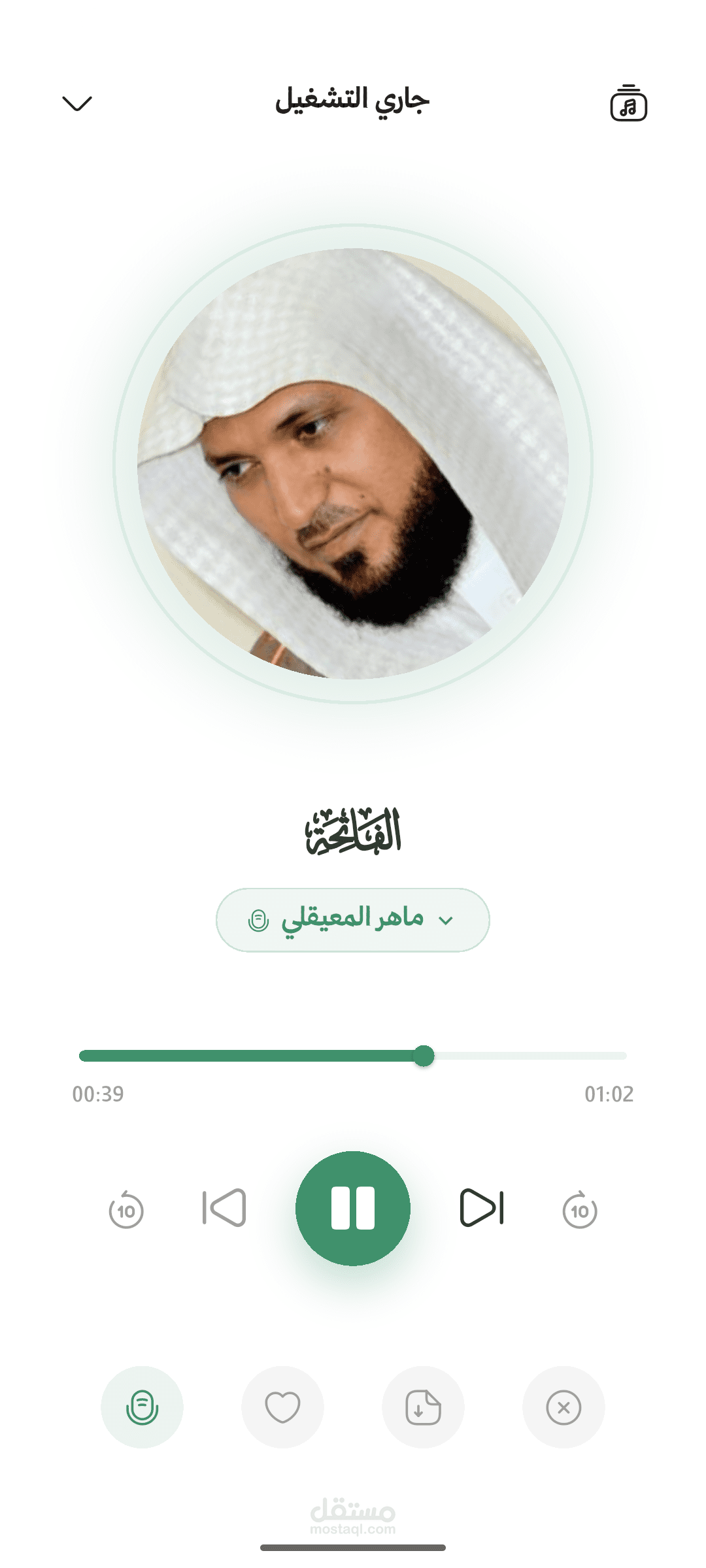Close the player with X button
Viewport: 706px width, 1568px height.
[563, 1407]
